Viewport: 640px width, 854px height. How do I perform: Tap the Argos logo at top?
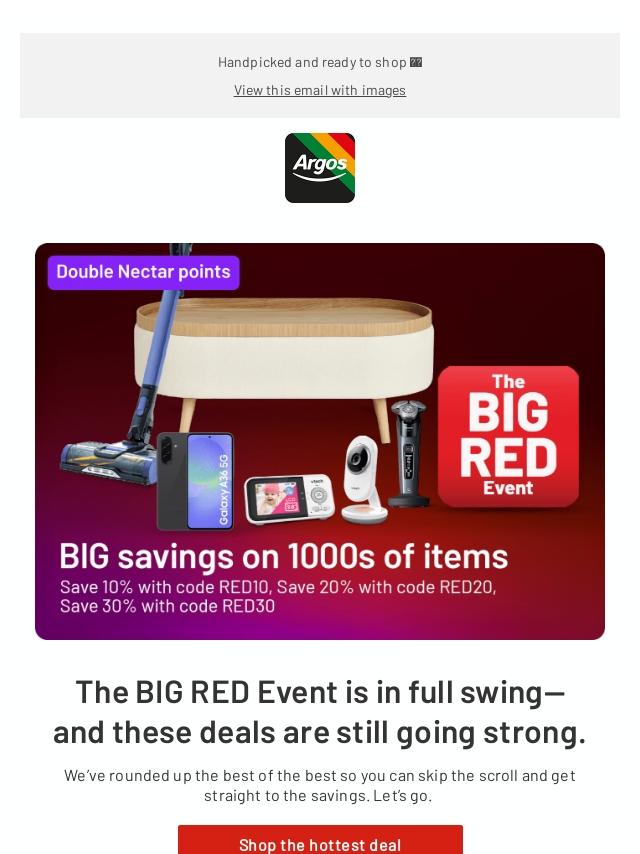click(320, 168)
